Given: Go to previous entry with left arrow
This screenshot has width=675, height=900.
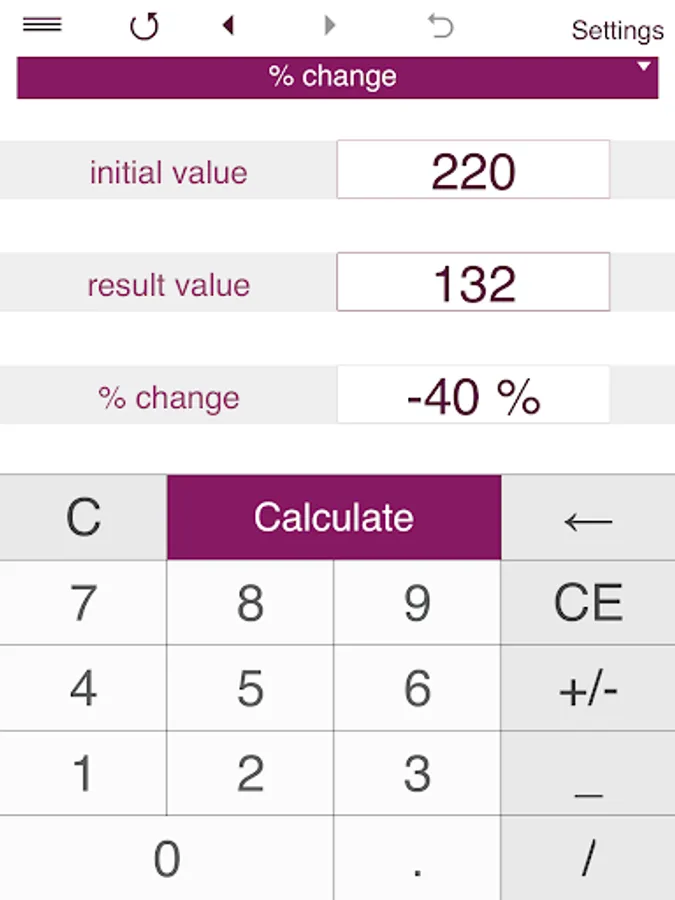Looking at the screenshot, I should (228, 25).
